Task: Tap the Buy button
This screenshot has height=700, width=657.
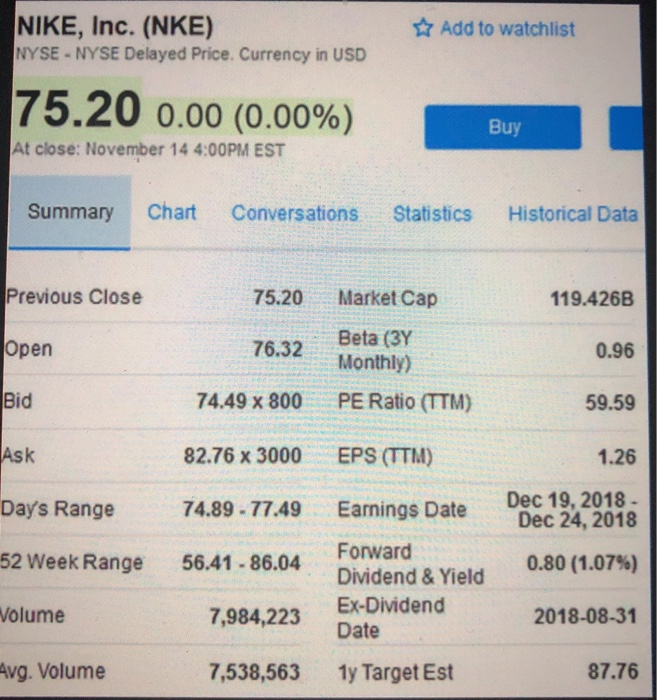Action: click(x=502, y=127)
